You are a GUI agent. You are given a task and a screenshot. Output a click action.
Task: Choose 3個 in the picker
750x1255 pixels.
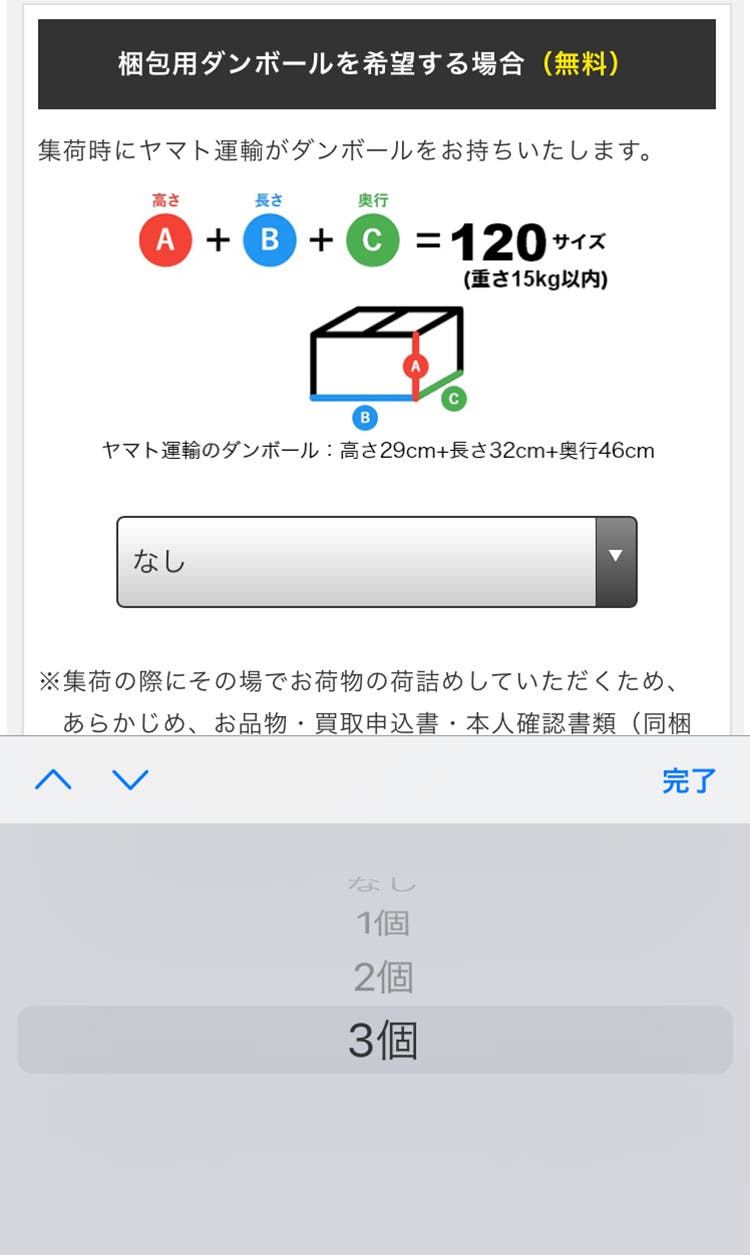pyautogui.click(x=382, y=1041)
